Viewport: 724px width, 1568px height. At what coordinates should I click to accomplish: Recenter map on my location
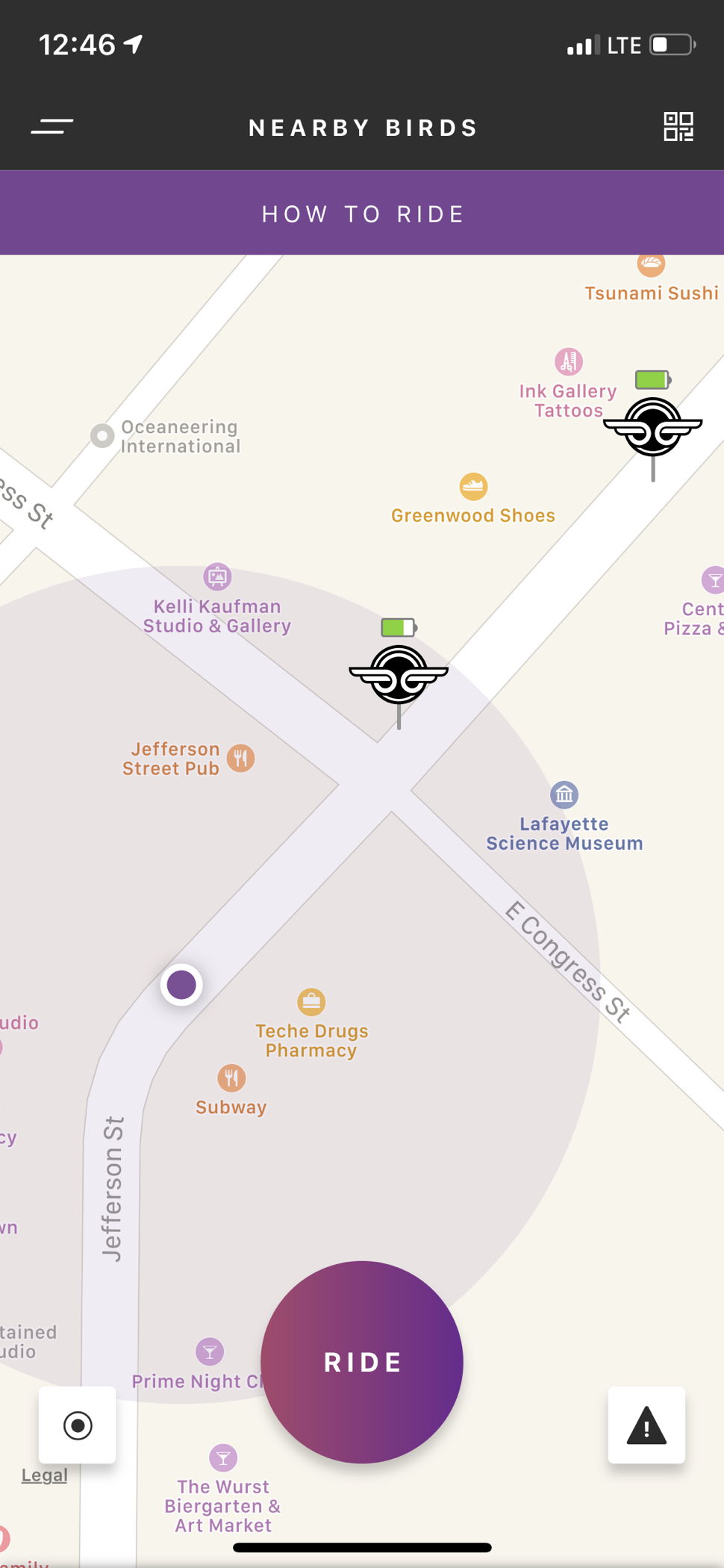pyautogui.click(x=78, y=1425)
